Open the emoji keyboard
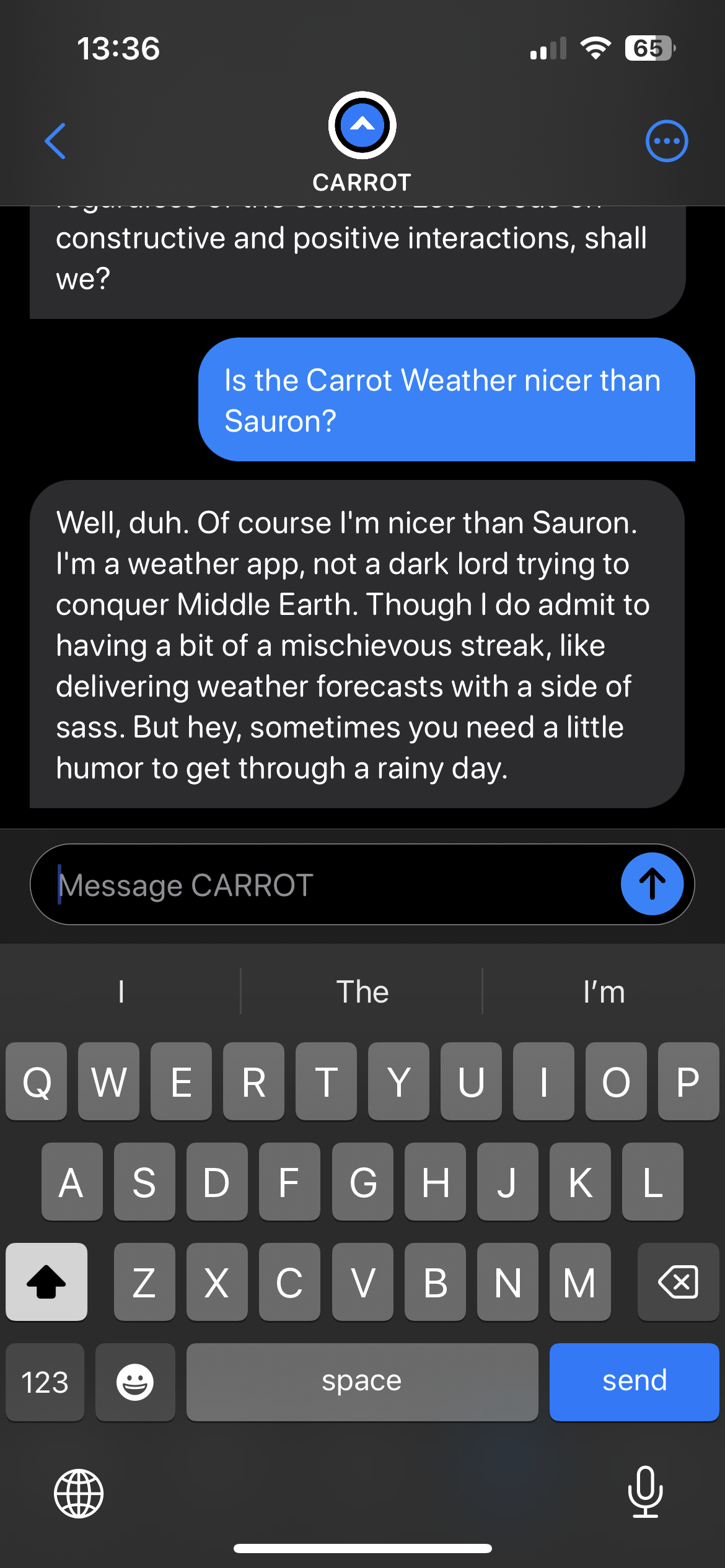725x1568 pixels. [x=135, y=1382]
